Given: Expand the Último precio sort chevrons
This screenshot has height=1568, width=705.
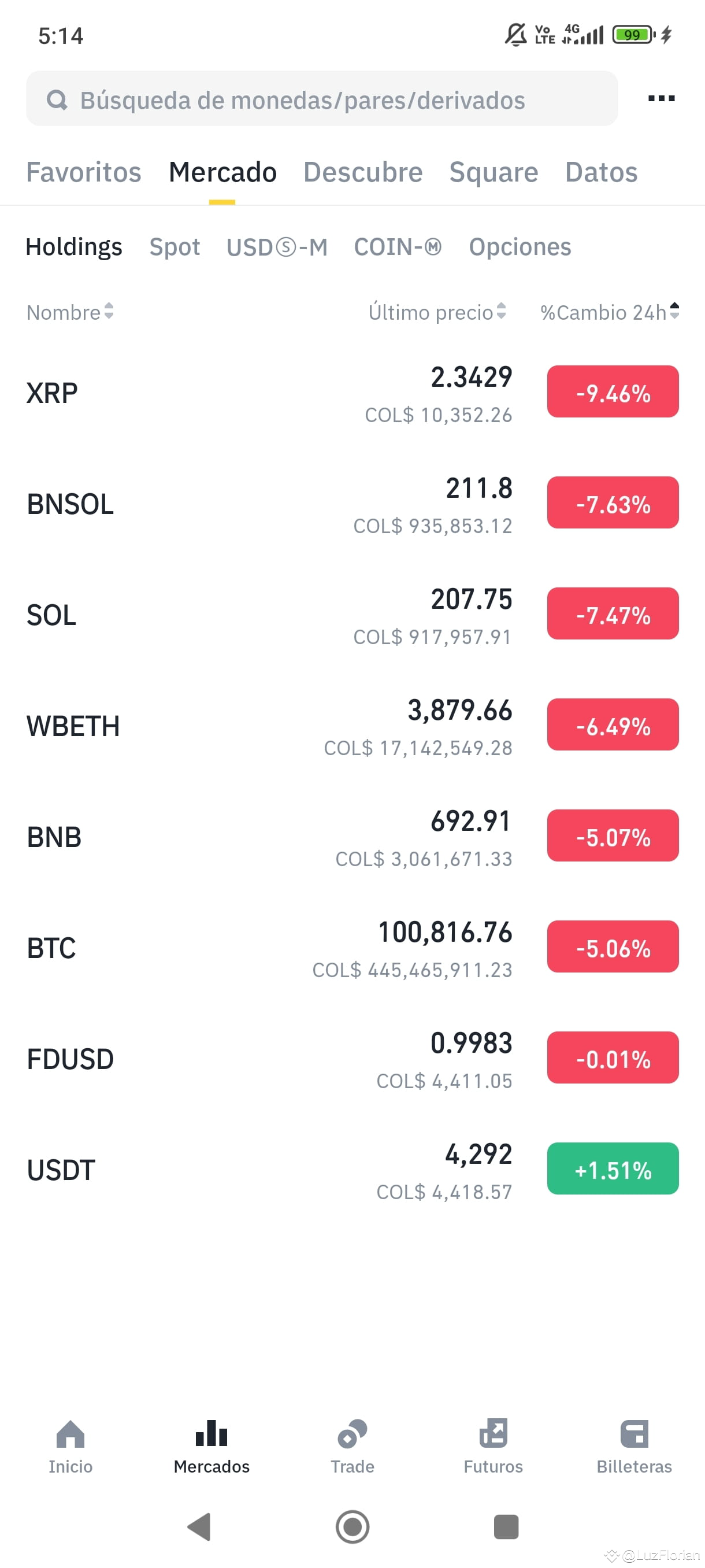Looking at the screenshot, I should (x=502, y=312).
